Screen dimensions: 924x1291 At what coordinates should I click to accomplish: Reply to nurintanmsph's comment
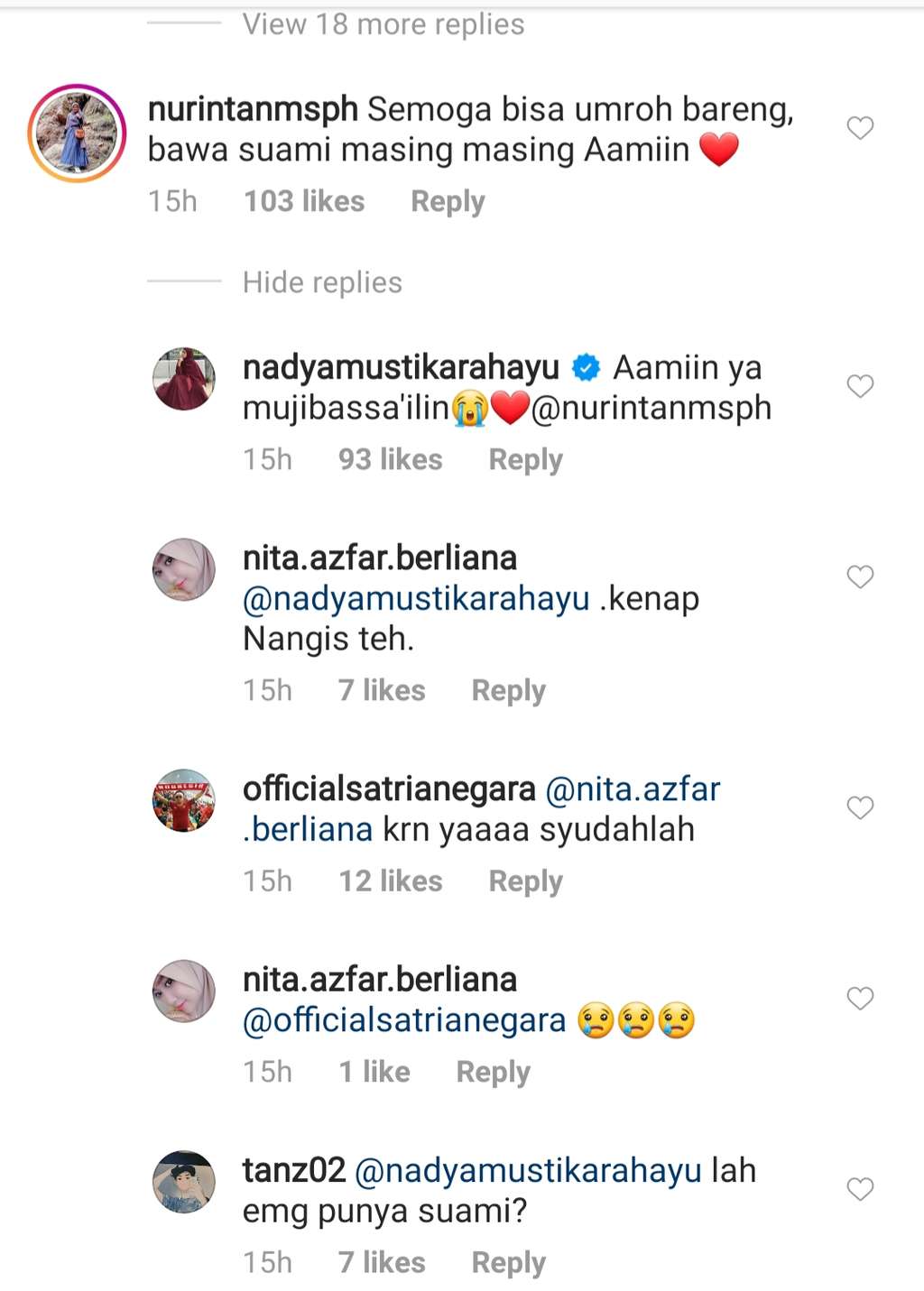(x=448, y=201)
